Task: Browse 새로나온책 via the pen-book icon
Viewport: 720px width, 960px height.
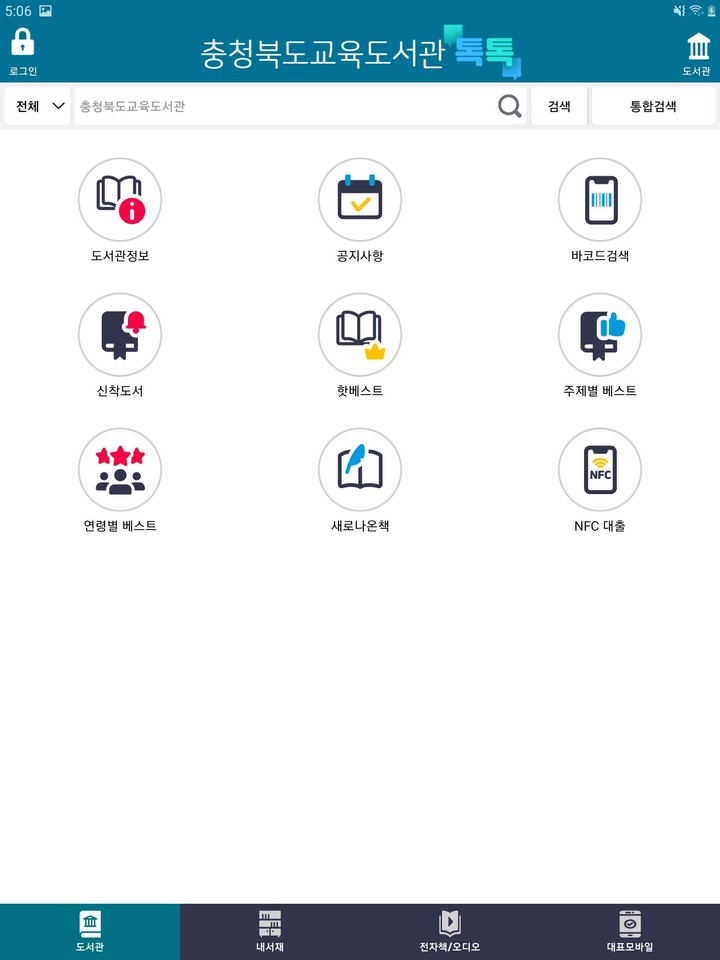Action: coord(360,470)
